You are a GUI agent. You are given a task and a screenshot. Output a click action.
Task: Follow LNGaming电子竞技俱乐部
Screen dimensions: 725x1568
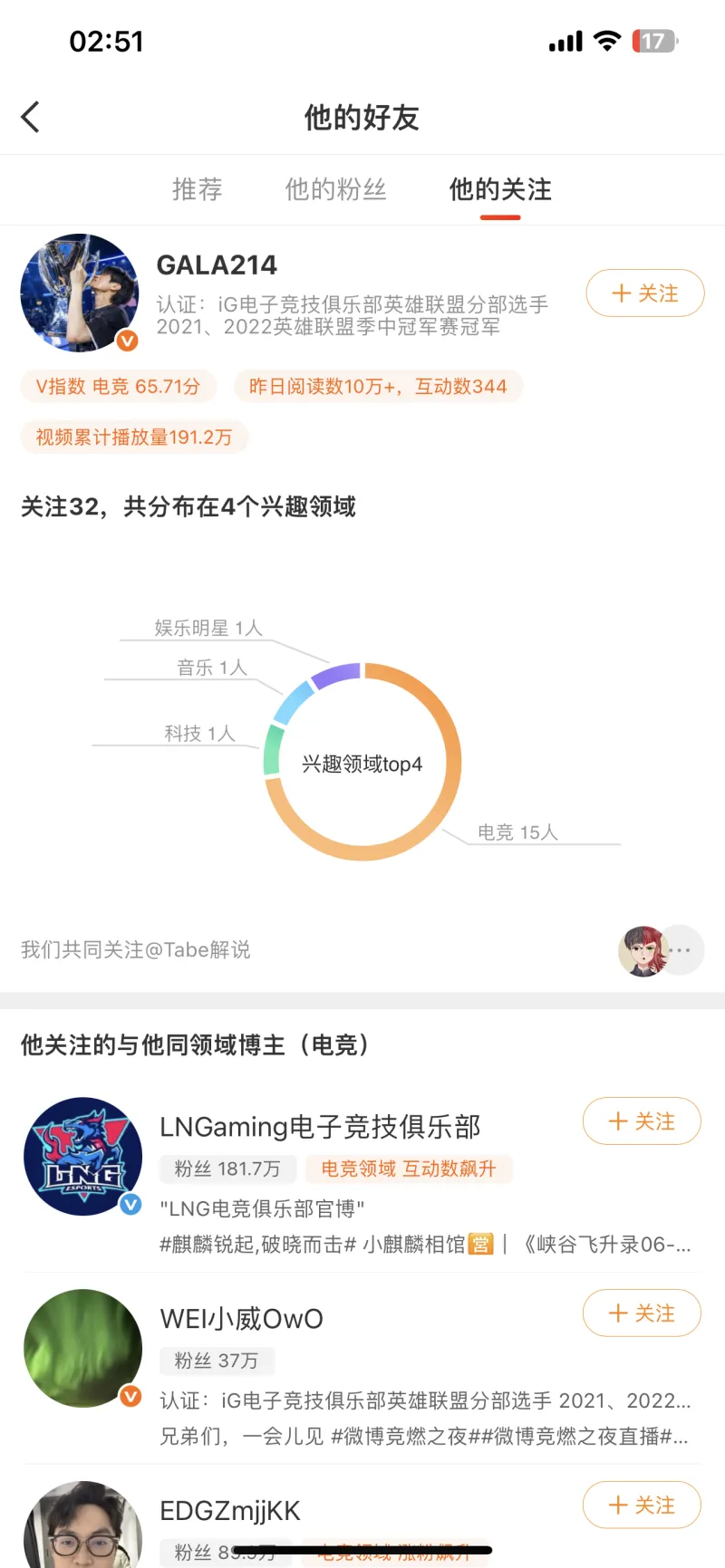642,1121
